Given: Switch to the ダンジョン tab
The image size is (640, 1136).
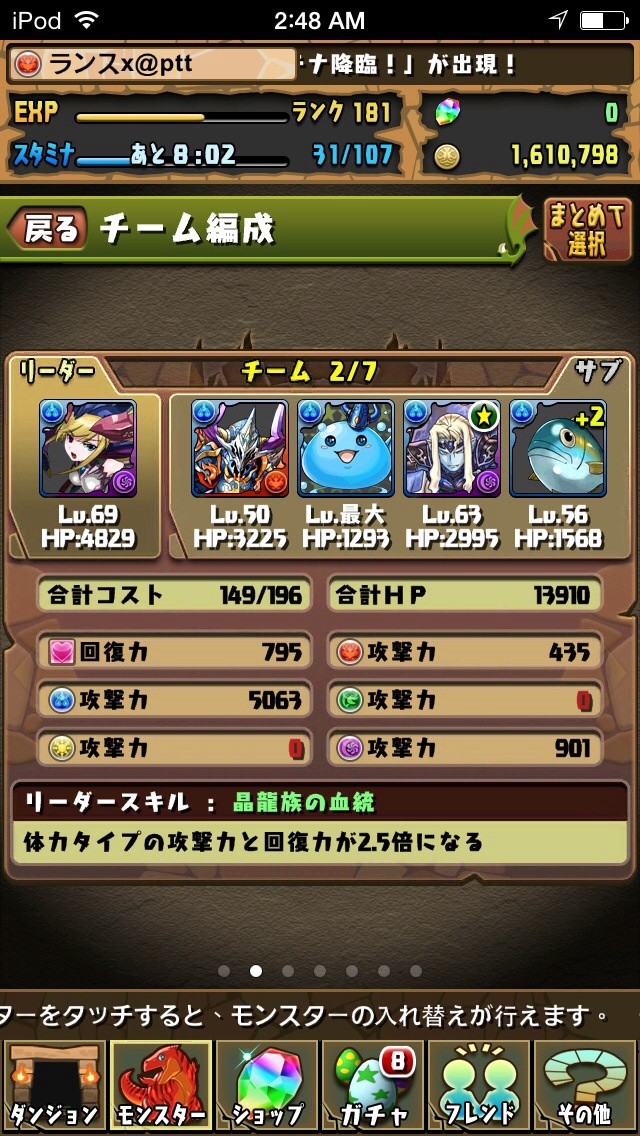Looking at the screenshot, I should click(x=55, y=1085).
